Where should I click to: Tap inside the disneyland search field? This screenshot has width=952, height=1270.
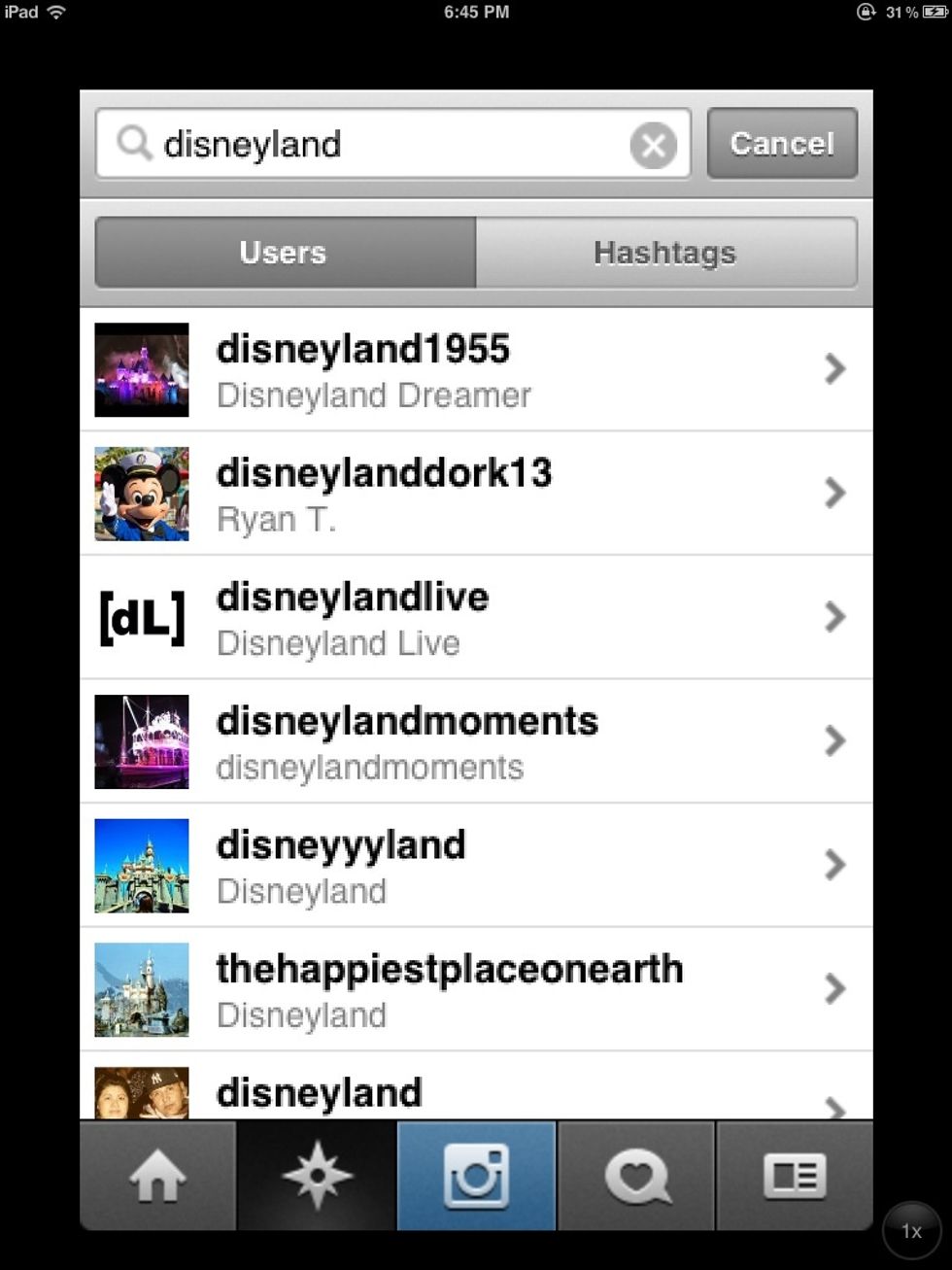(389, 144)
